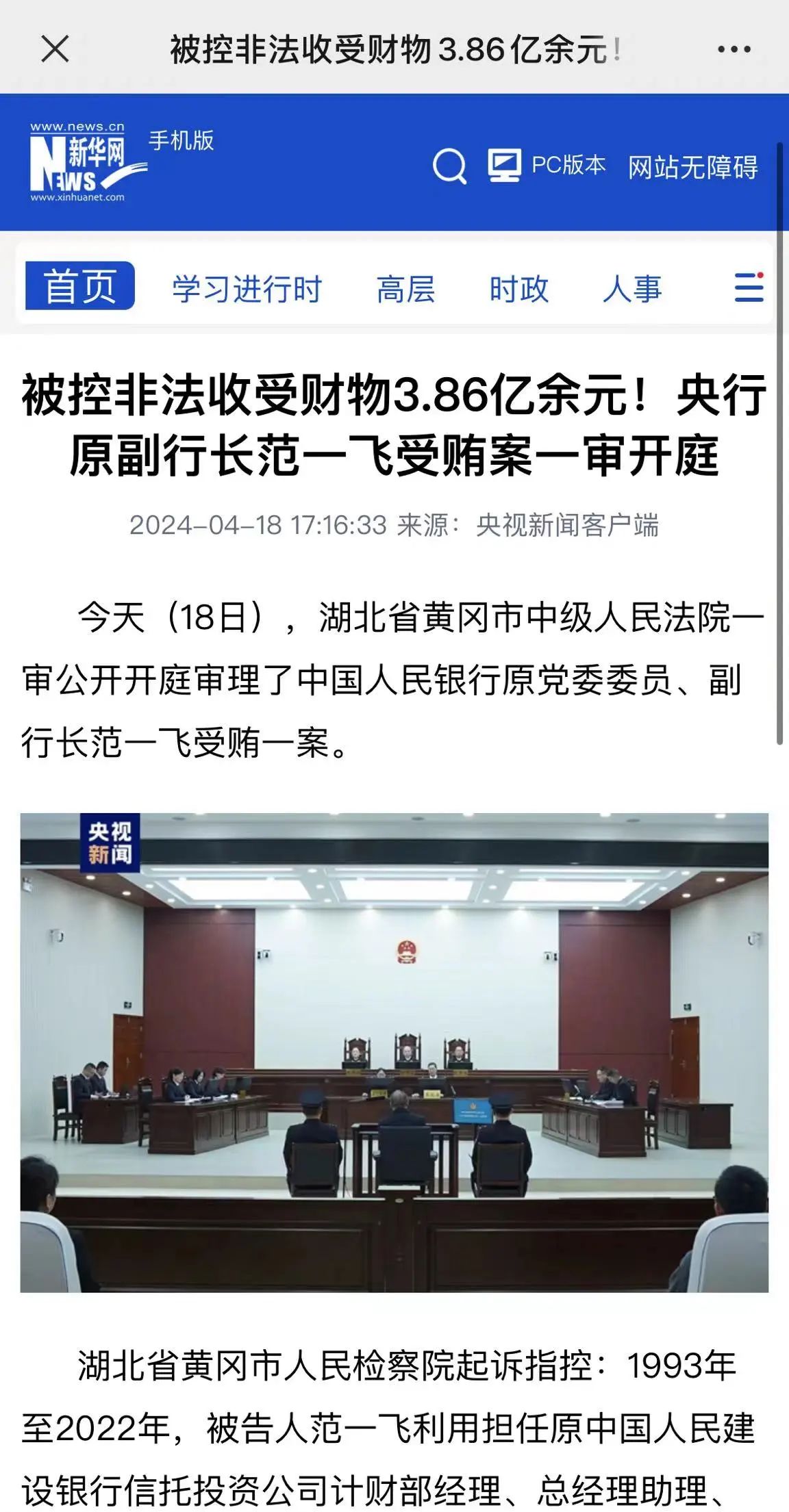Switch to PC版本 desktop version

[x=547, y=165]
